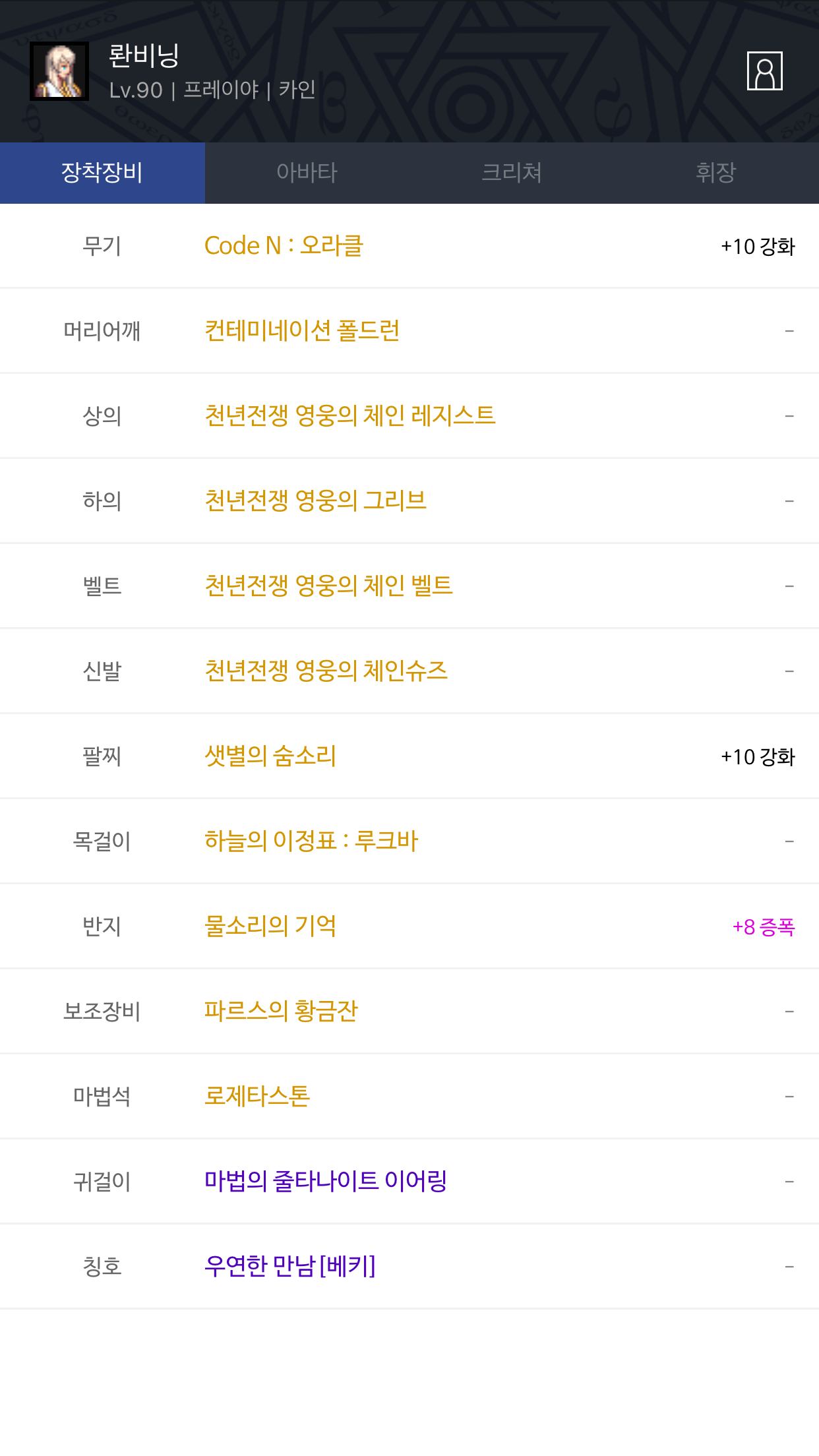The height and width of the screenshot is (1456, 819).
Task: Switch to the 크리쳐 tab
Action: (512, 173)
